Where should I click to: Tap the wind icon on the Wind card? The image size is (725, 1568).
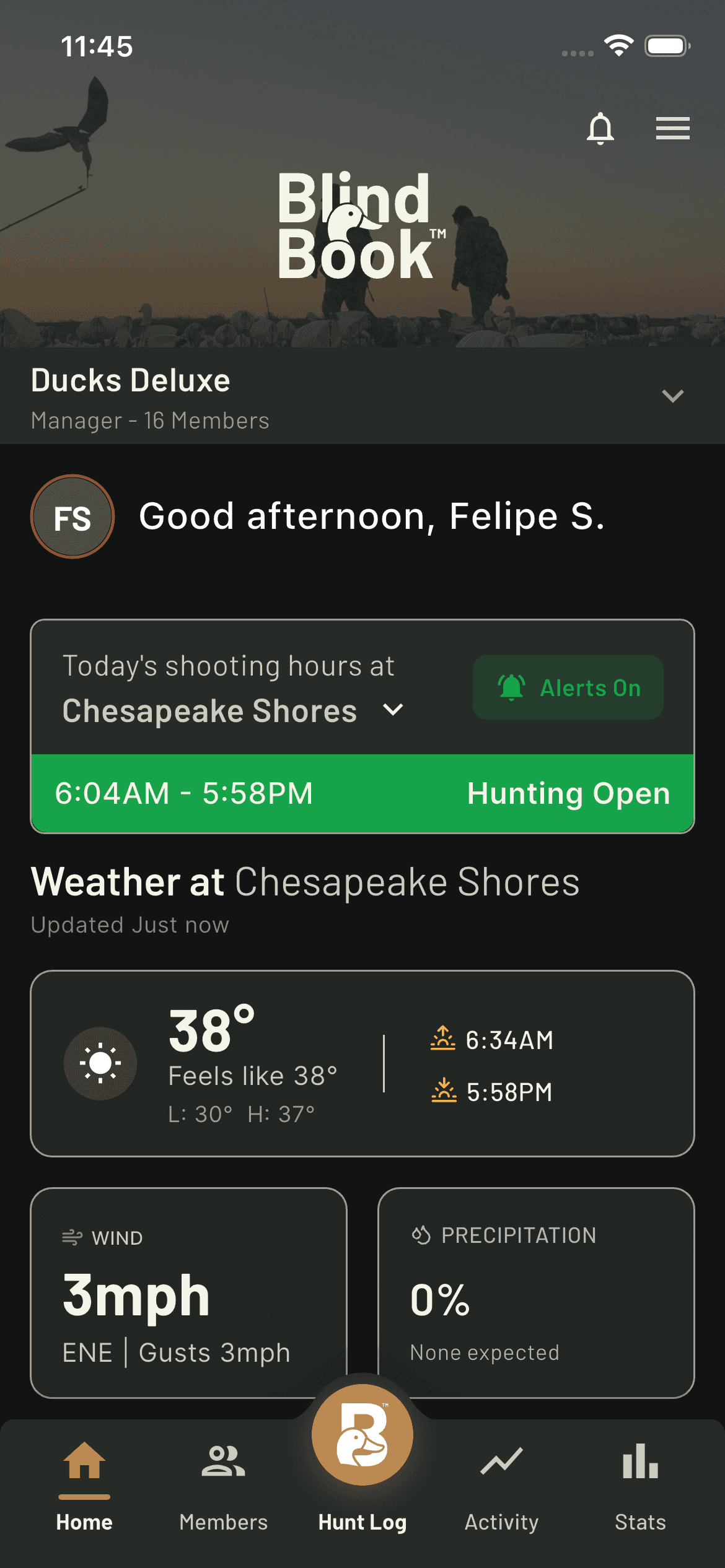click(72, 1236)
